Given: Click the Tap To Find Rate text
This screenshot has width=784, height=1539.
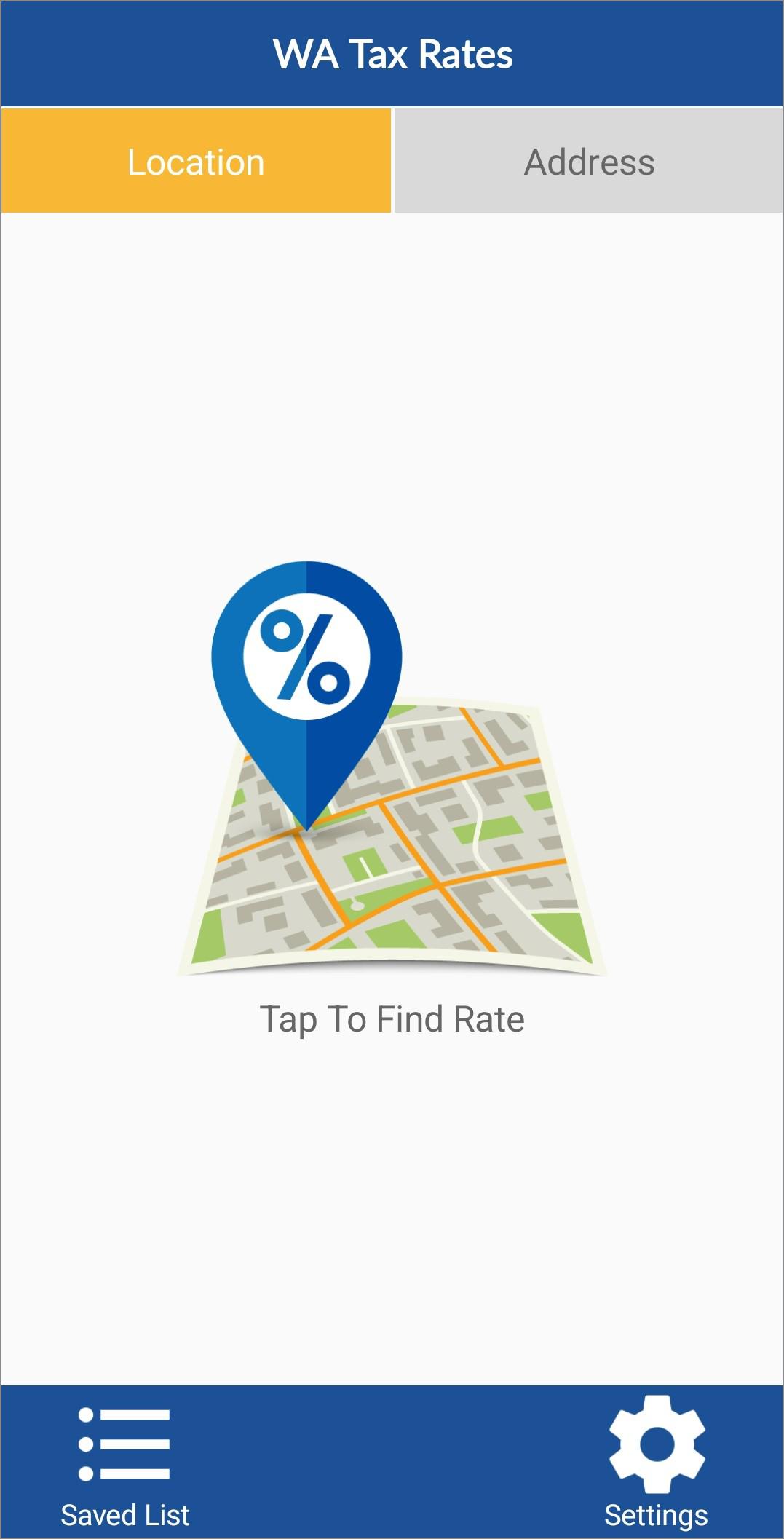Looking at the screenshot, I should pos(392,1019).
